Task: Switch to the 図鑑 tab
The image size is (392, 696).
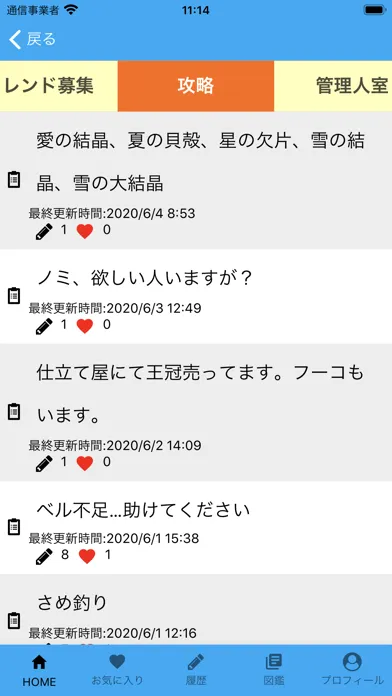Action: (x=274, y=670)
